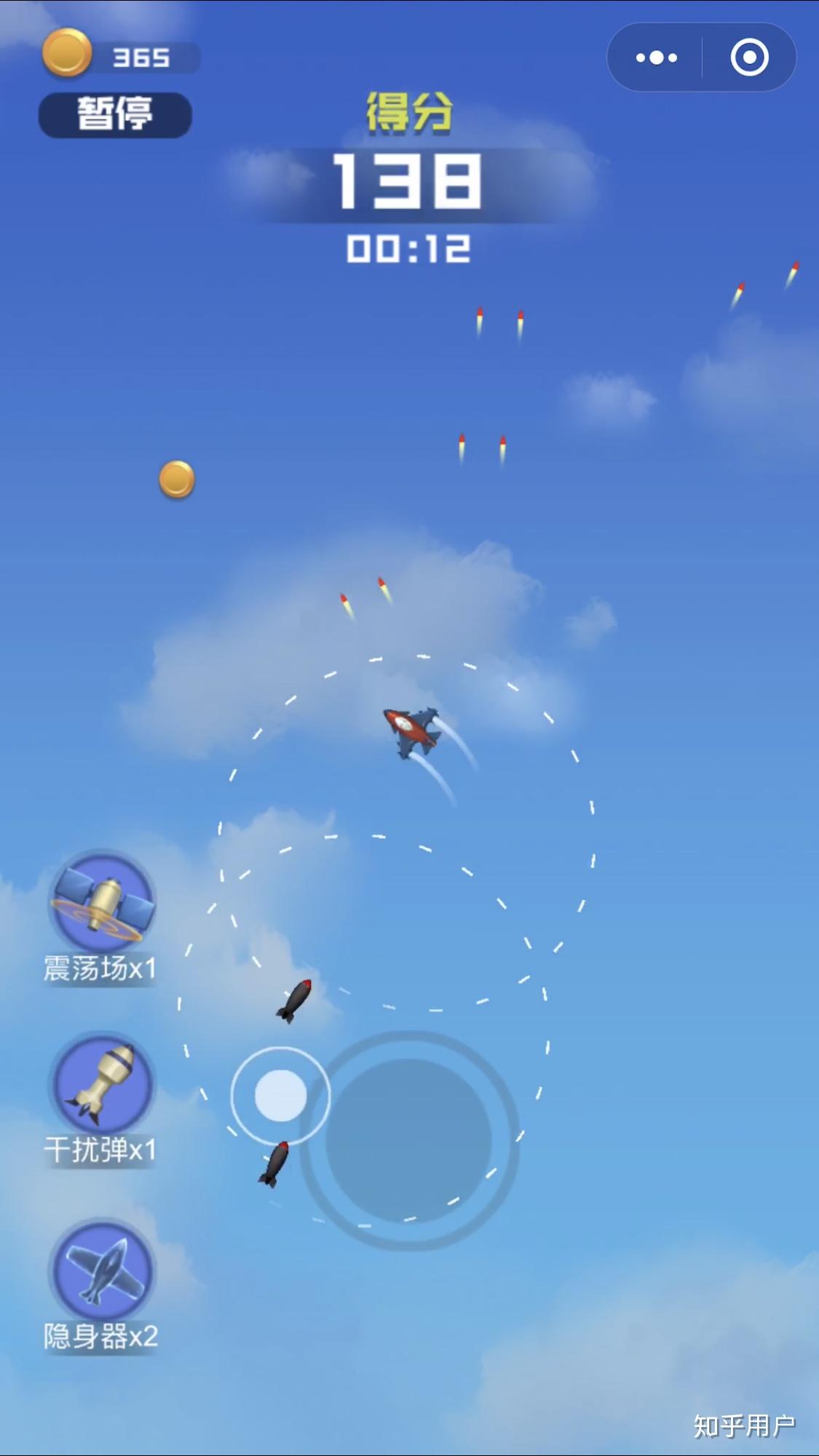This screenshot has width=819, height=1456.
Task: Pause the game with 暂停 button
Action: (x=115, y=115)
